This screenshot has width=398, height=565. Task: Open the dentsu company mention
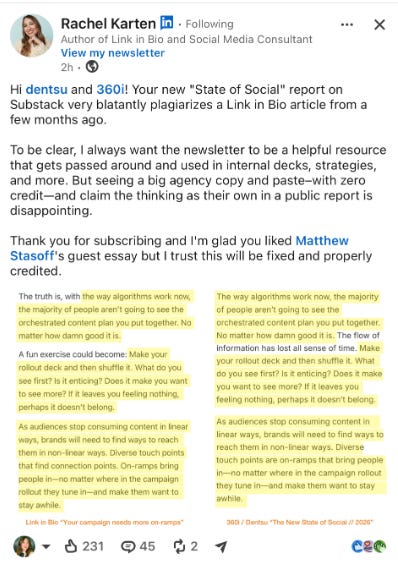(x=46, y=89)
